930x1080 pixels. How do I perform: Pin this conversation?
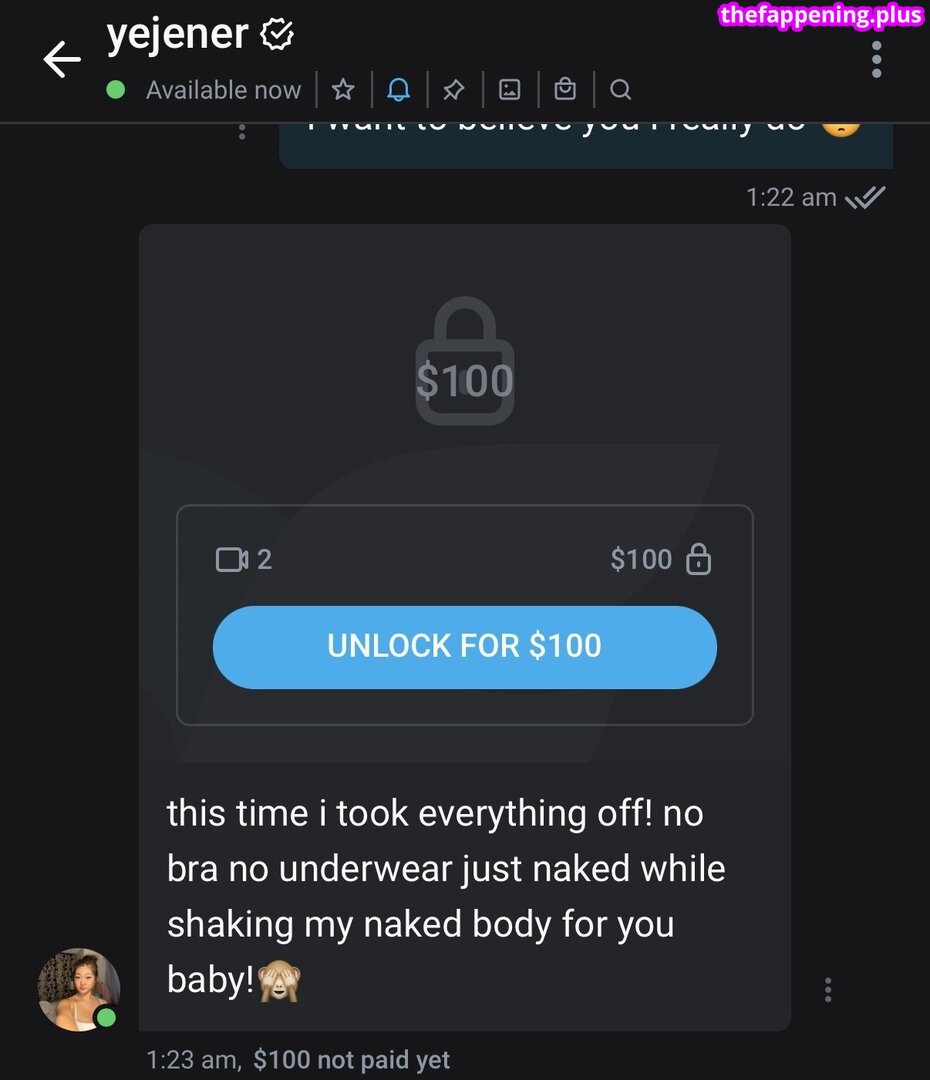pos(454,90)
